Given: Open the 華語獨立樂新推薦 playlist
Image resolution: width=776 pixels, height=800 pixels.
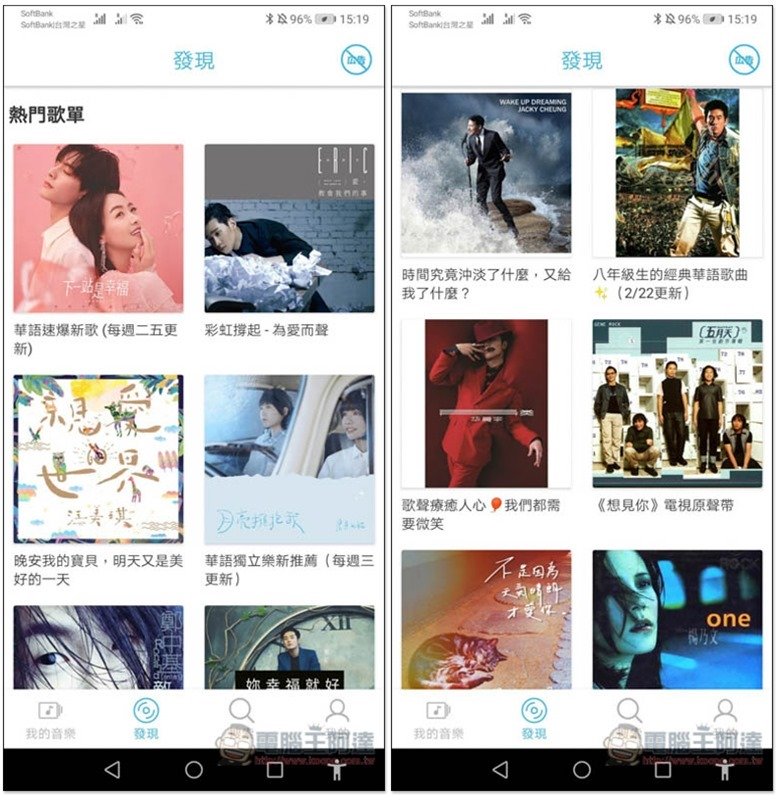Looking at the screenshot, I should (289, 459).
